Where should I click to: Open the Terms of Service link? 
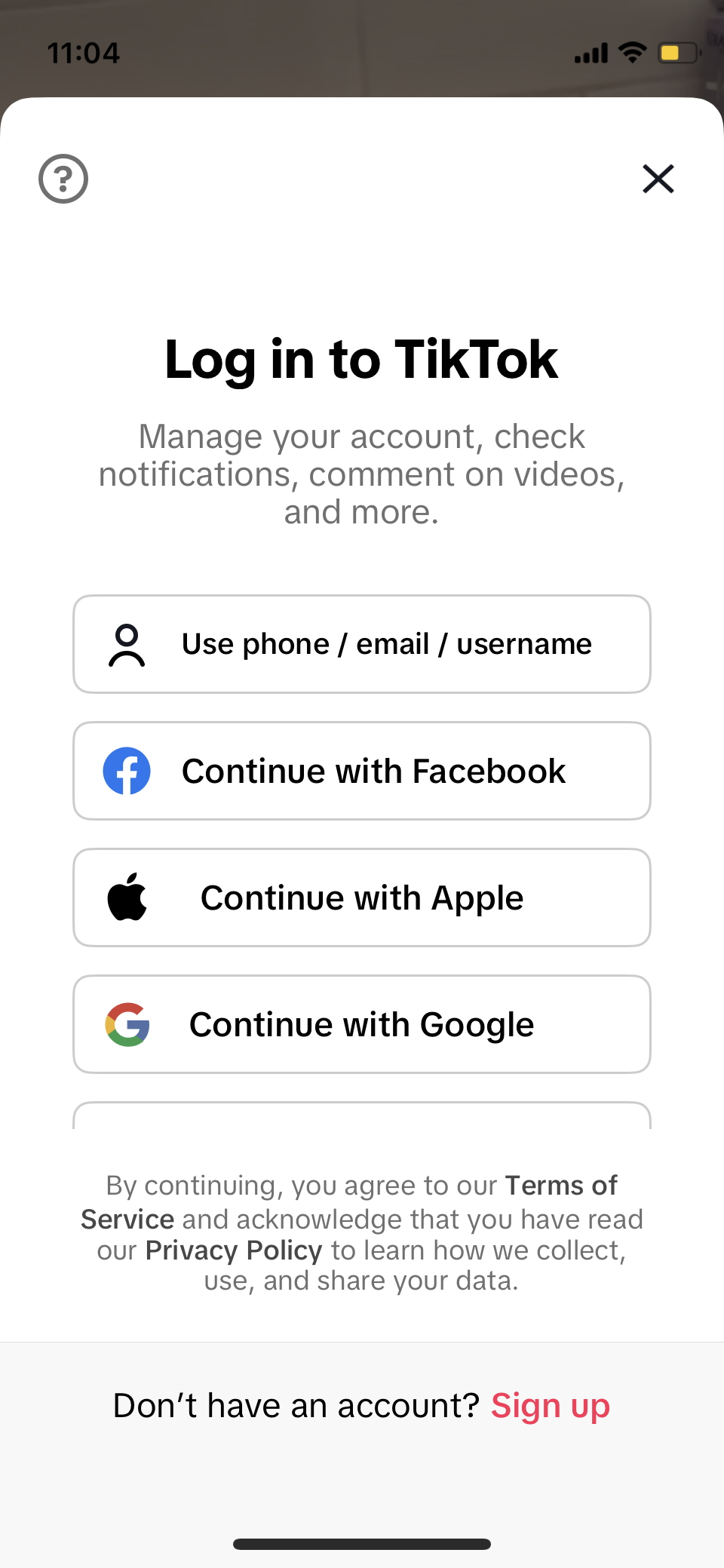(x=560, y=1186)
